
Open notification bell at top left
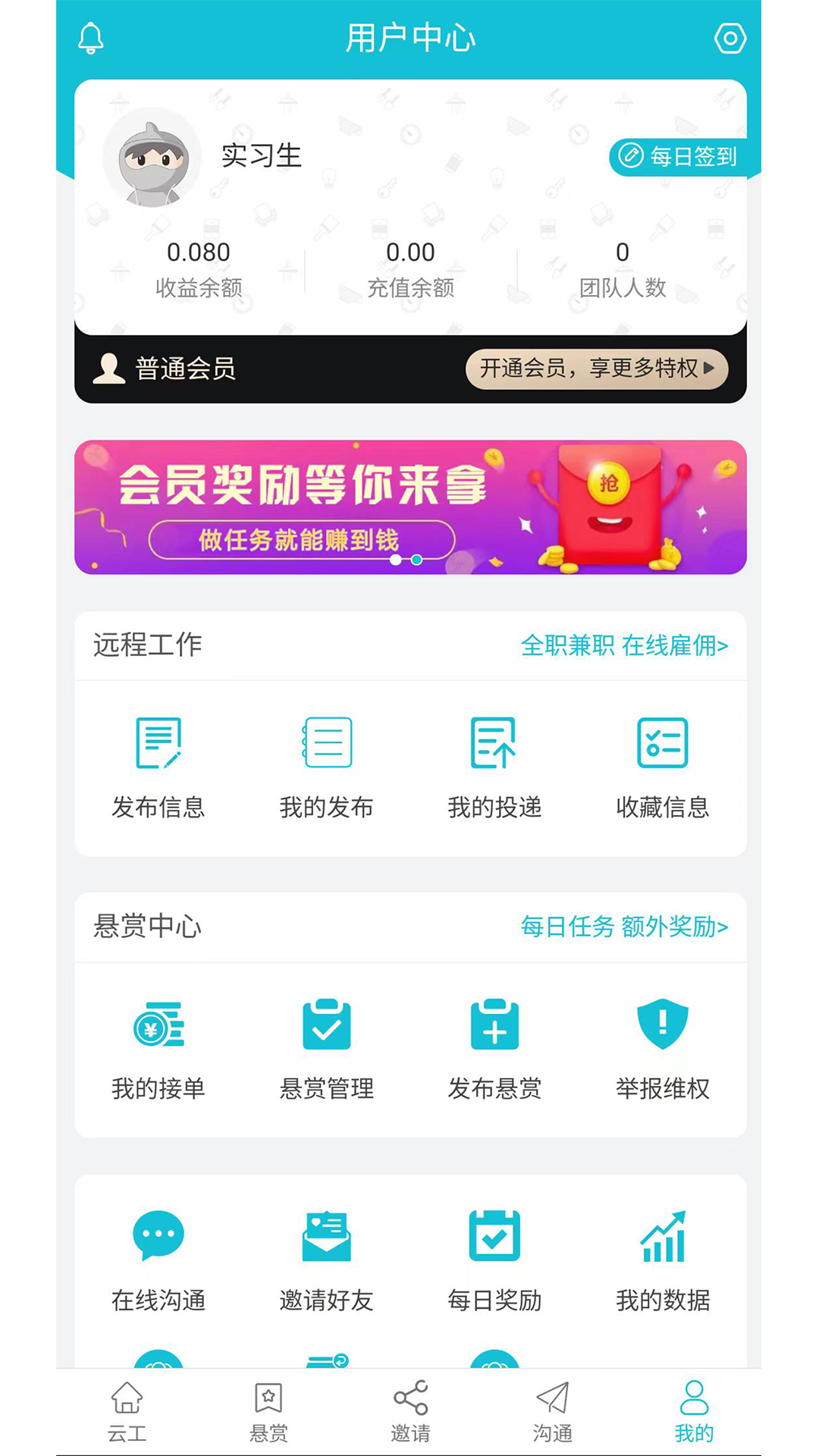(x=91, y=37)
